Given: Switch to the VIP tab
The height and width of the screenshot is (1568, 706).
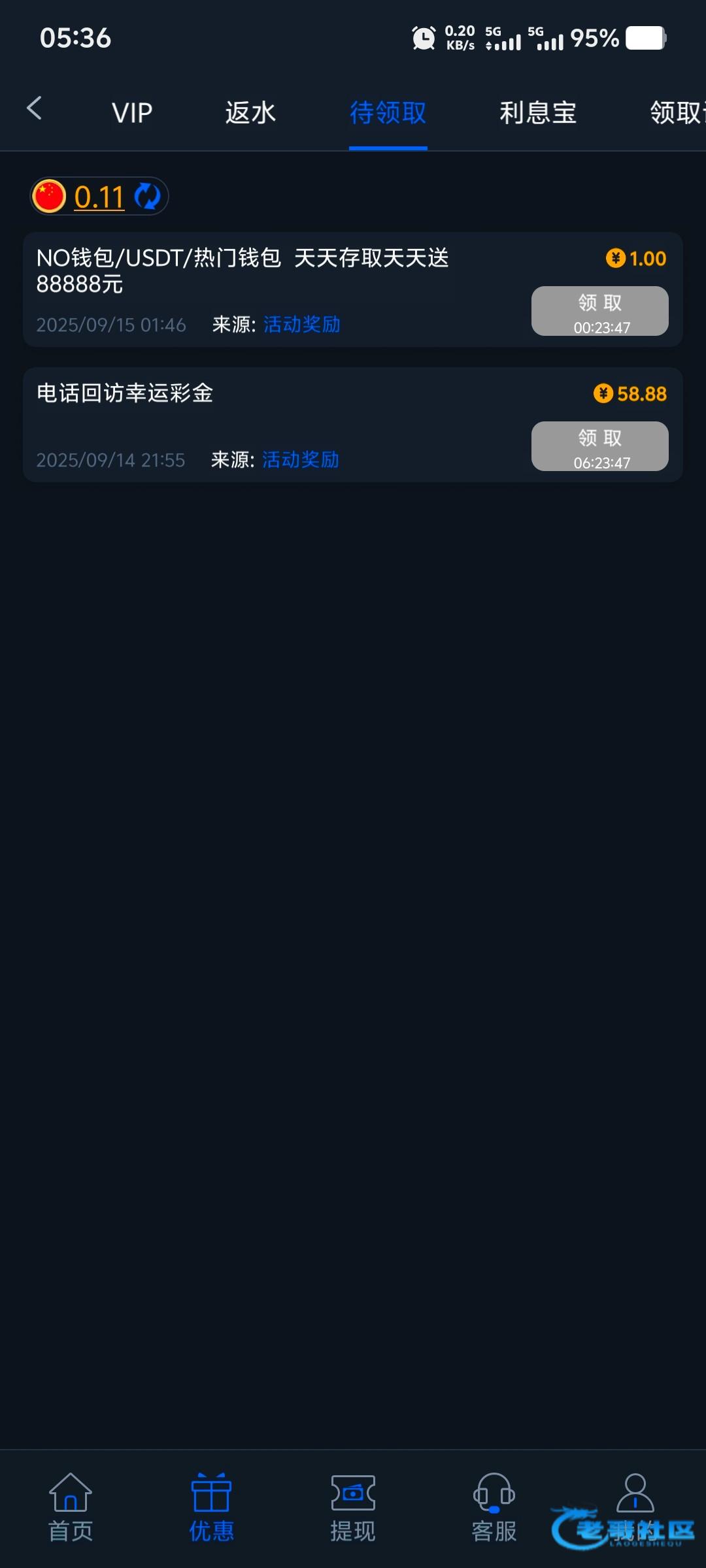Looking at the screenshot, I should pyautogui.click(x=132, y=113).
